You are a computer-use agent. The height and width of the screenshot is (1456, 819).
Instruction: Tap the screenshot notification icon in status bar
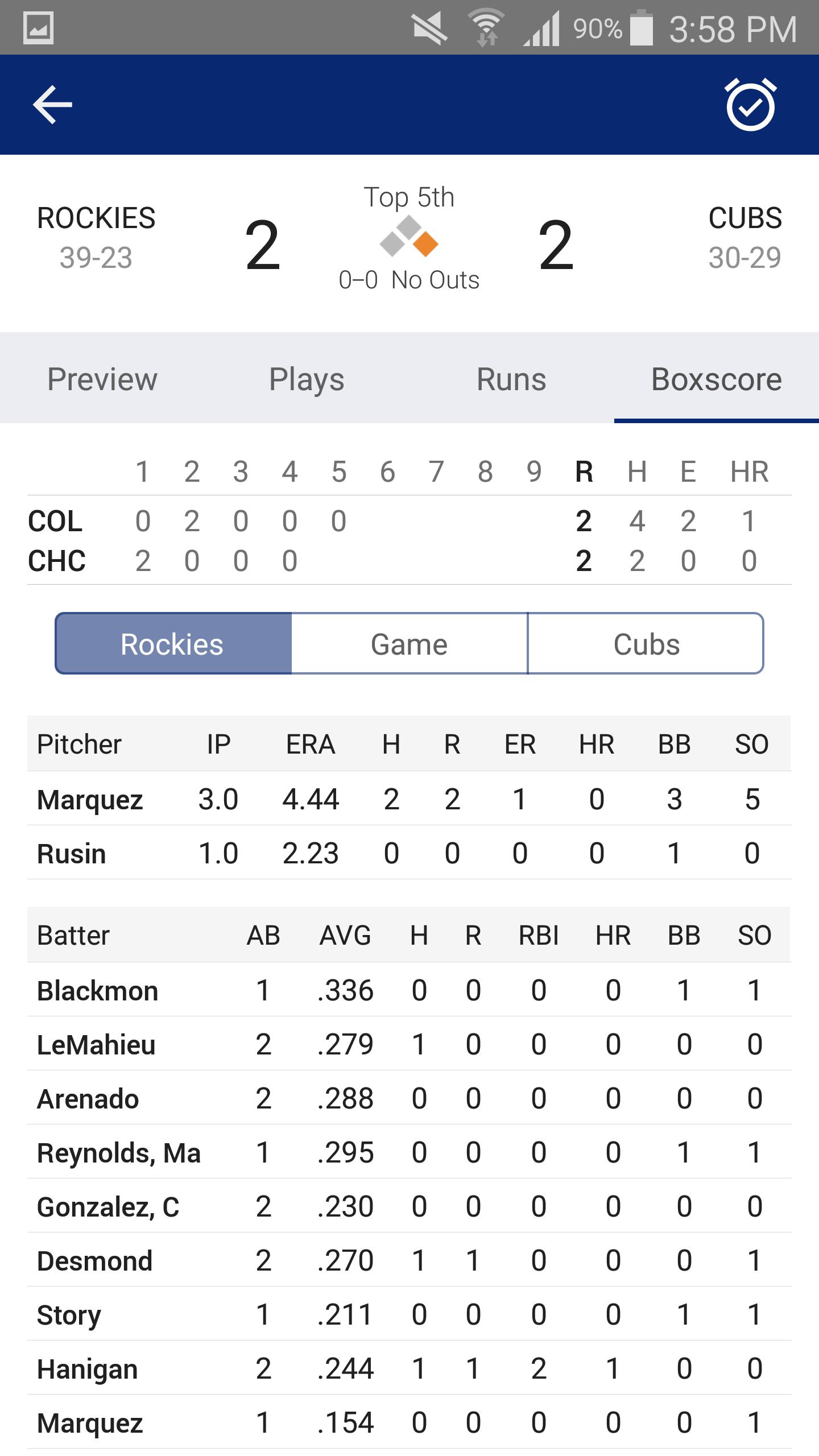39,27
